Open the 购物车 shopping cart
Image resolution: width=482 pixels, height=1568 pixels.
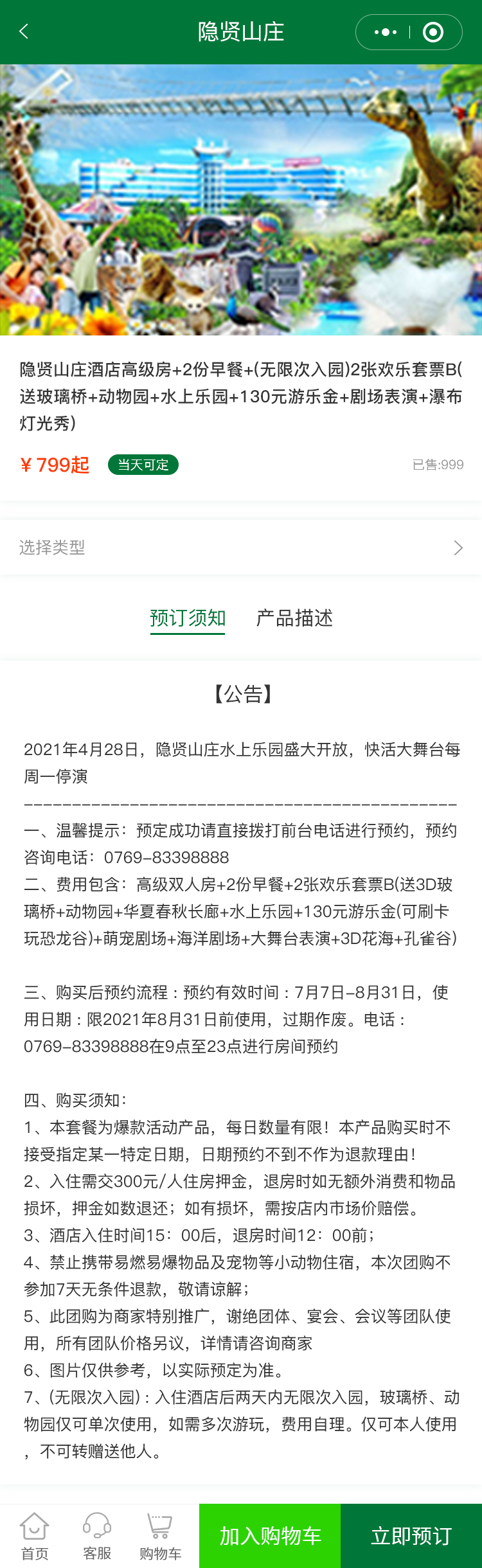pos(160,1535)
